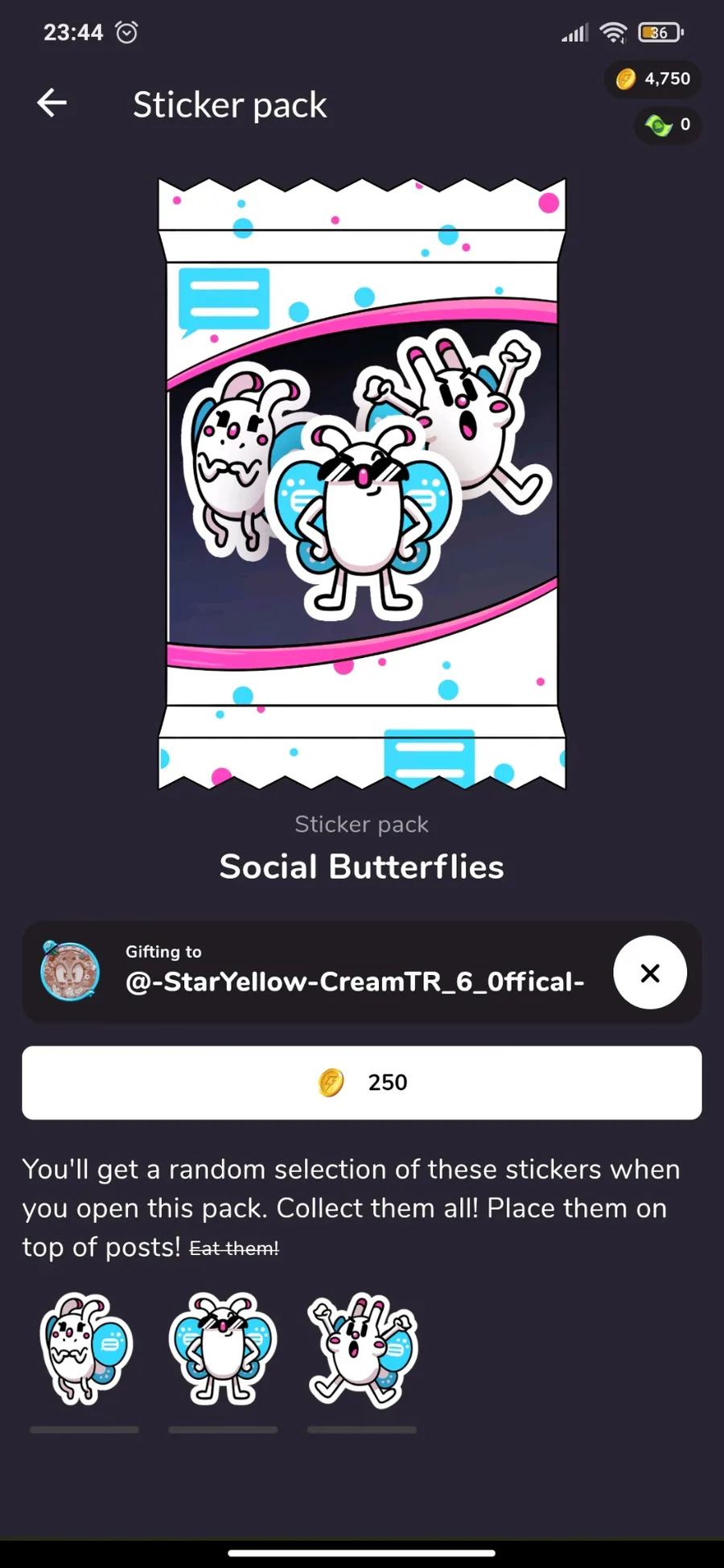Screen dimensions: 724x1568
Task: View the angry butterfly sticker
Action: tap(362, 1348)
